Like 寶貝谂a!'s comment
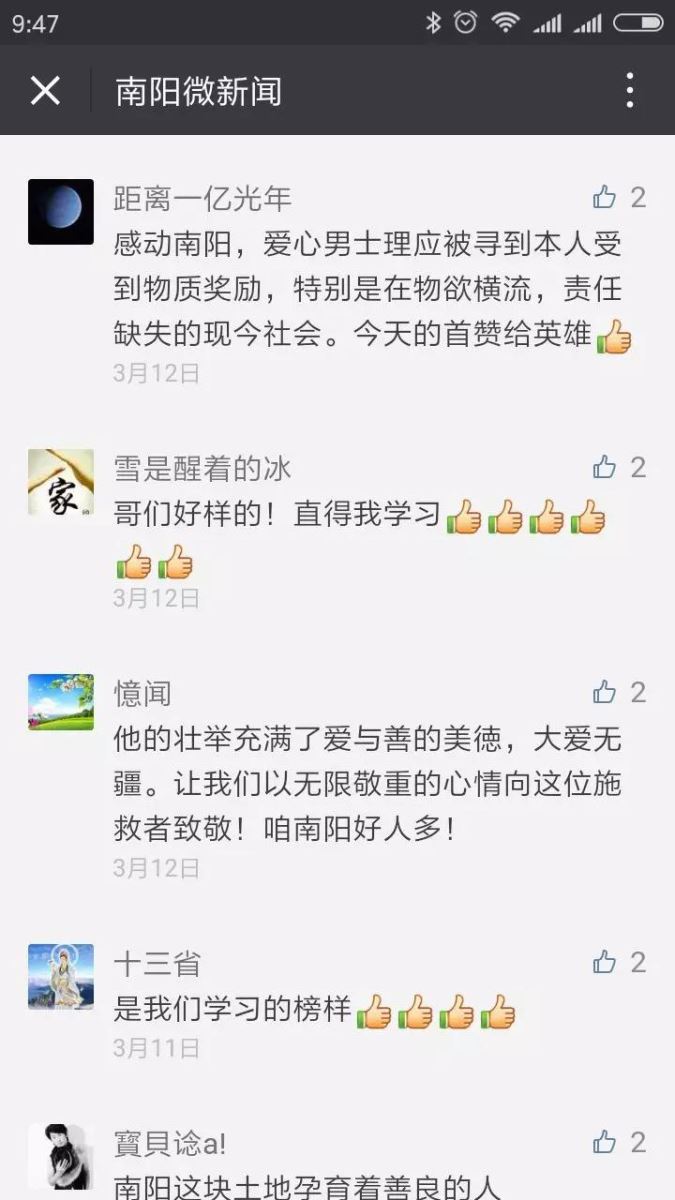The width and height of the screenshot is (675, 1200). tap(605, 1142)
